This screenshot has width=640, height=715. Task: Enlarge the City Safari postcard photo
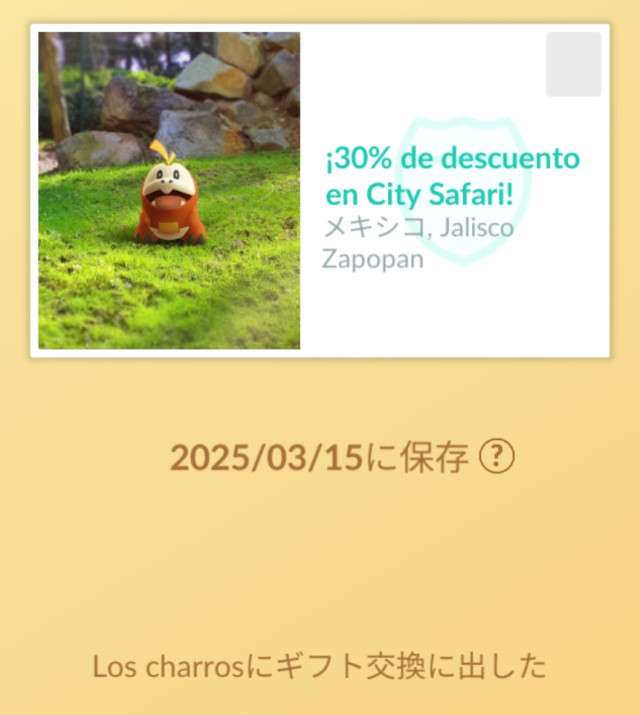pos(169,190)
